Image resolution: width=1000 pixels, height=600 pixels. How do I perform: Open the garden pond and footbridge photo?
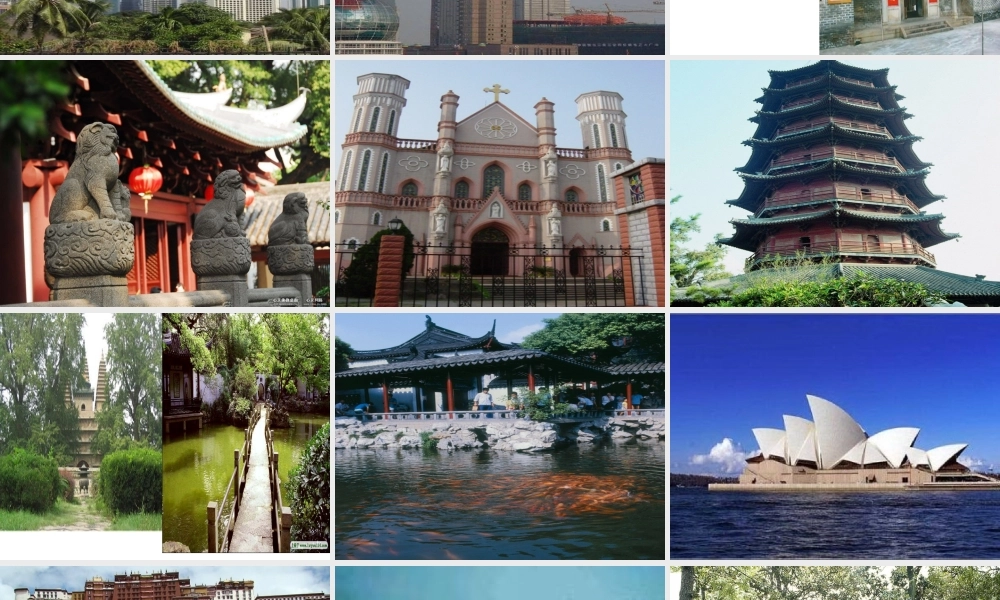click(165, 433)
